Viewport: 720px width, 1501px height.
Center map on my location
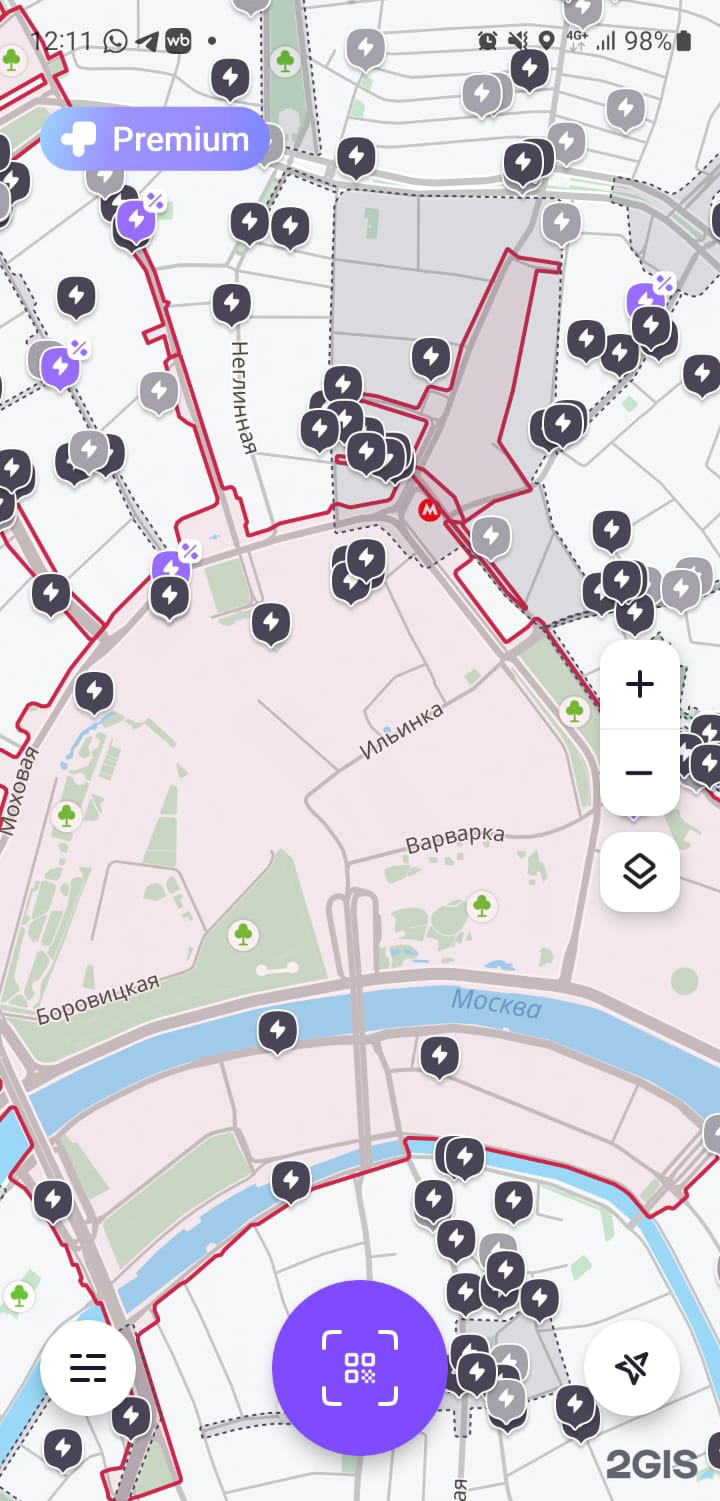pos(632,1367)
